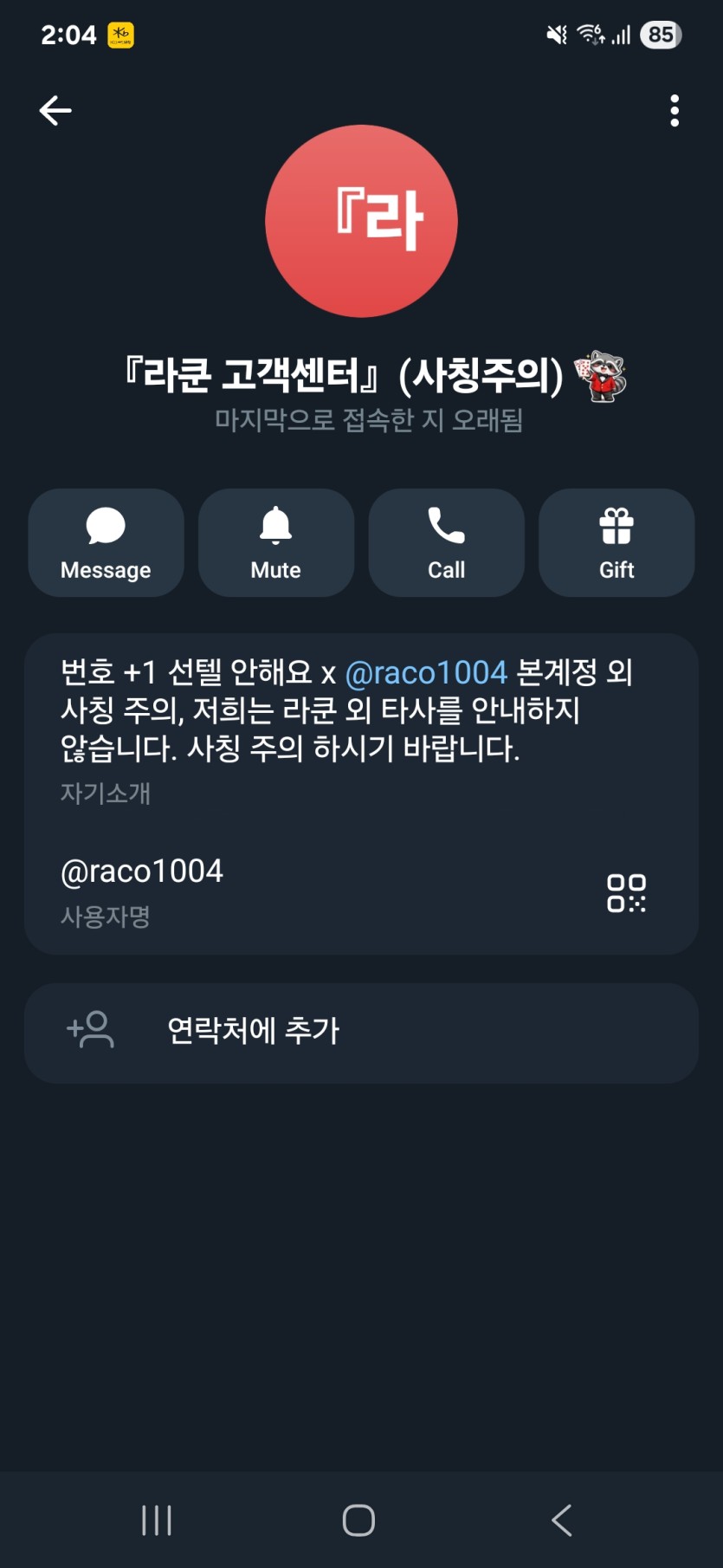Go back using the top arrow
723x1568 pixels.
(55, 111)
